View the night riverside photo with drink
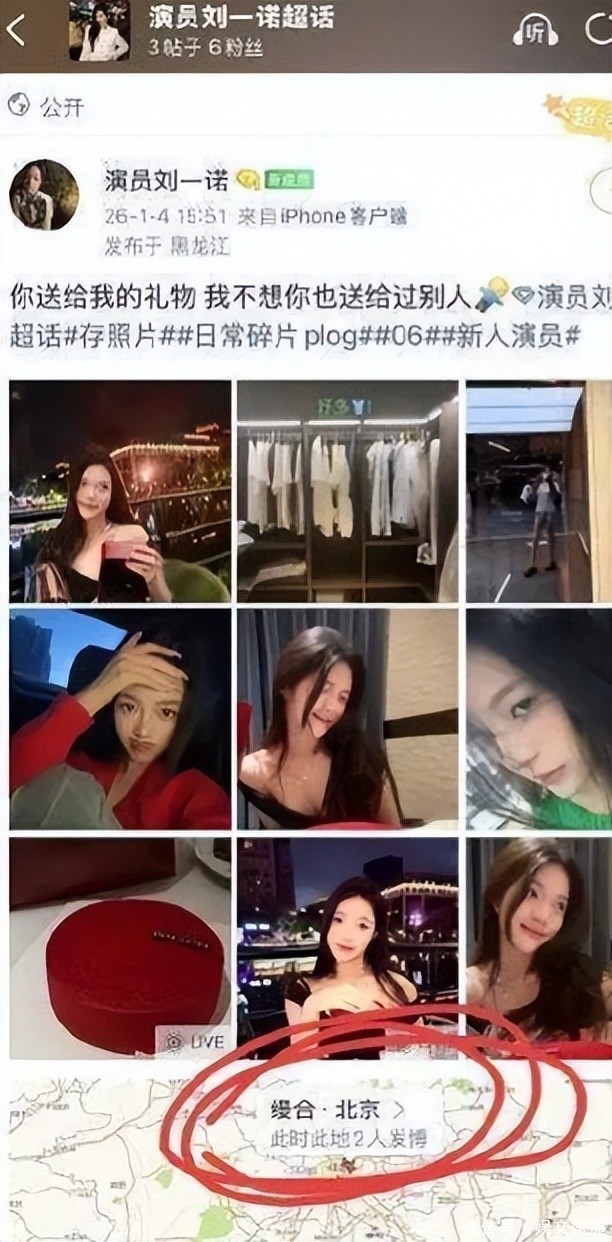This screenshot has width=612, height=1242. coord(120,491)
